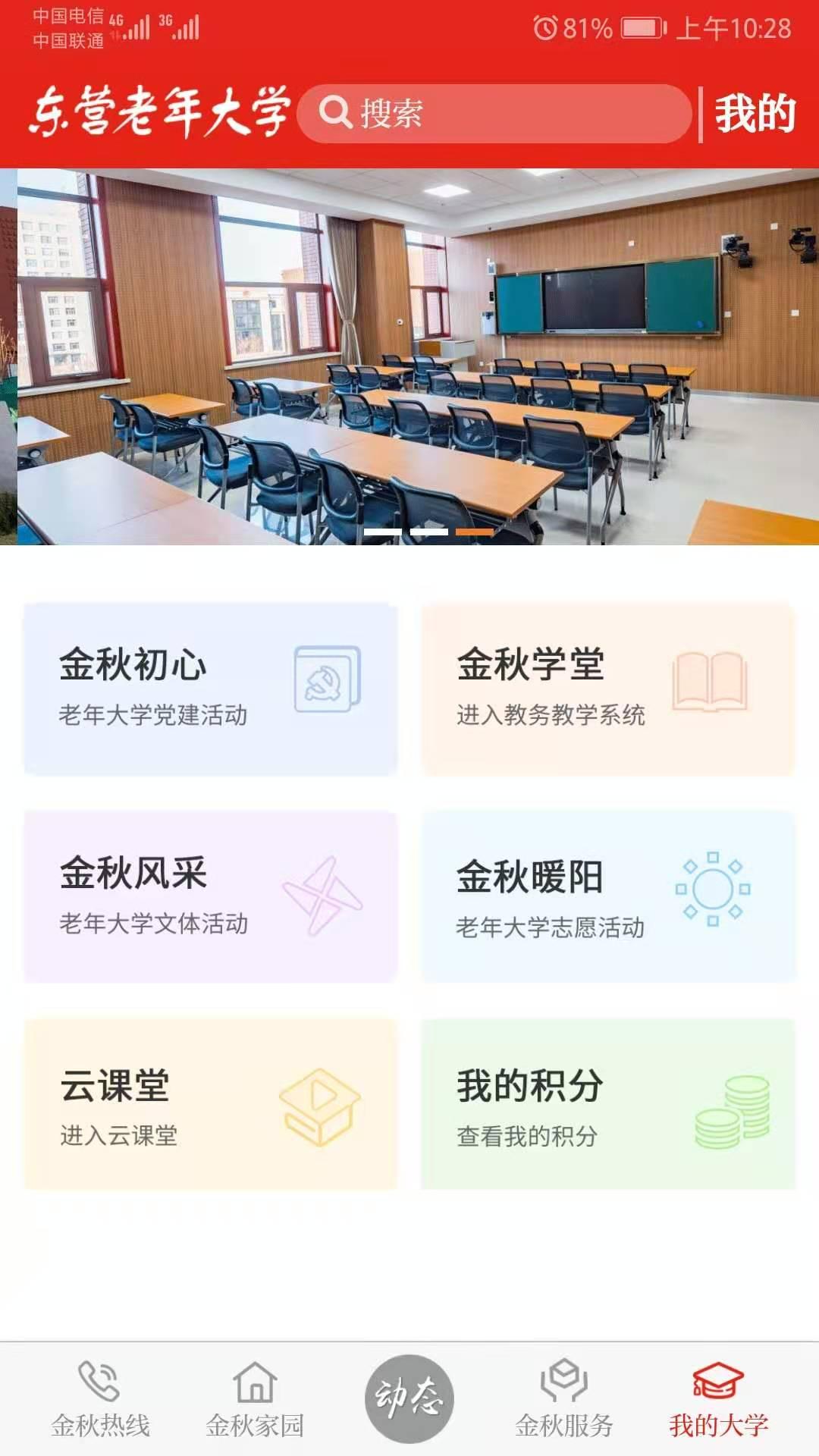
Task: Open 我的 profile page
Action: pyautogui.click(x=755, y=114)
